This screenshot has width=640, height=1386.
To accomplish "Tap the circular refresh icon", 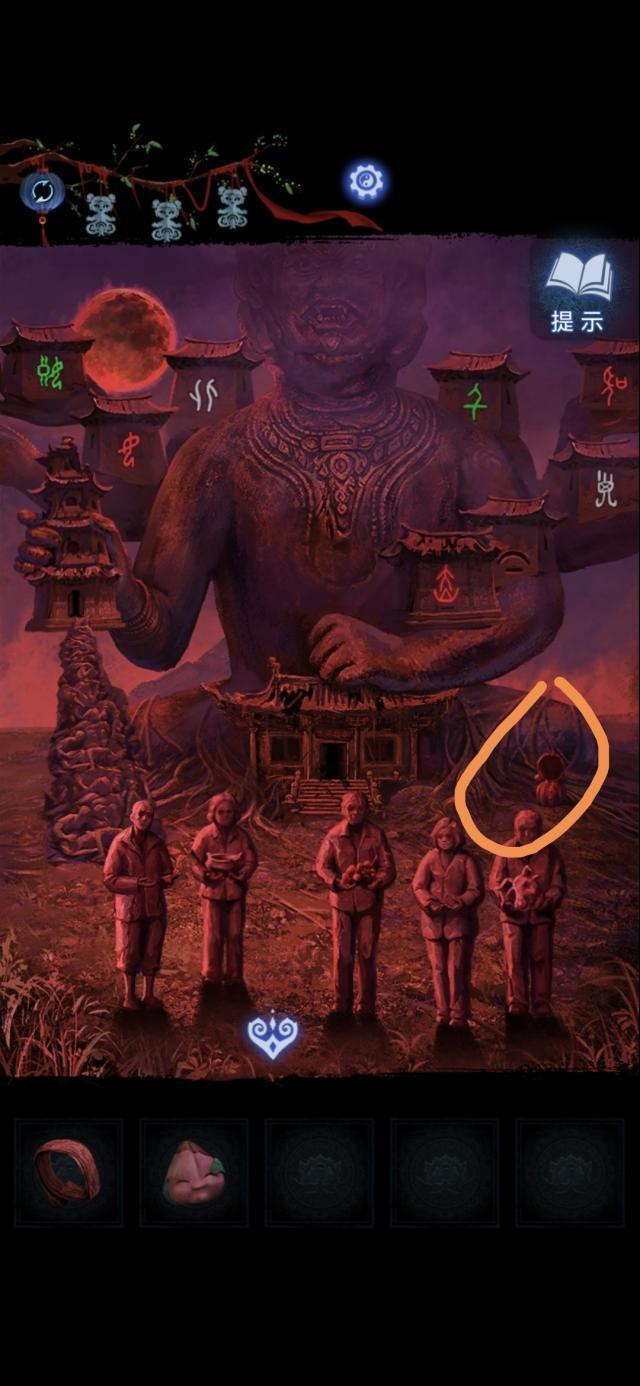I will (42, 189).
